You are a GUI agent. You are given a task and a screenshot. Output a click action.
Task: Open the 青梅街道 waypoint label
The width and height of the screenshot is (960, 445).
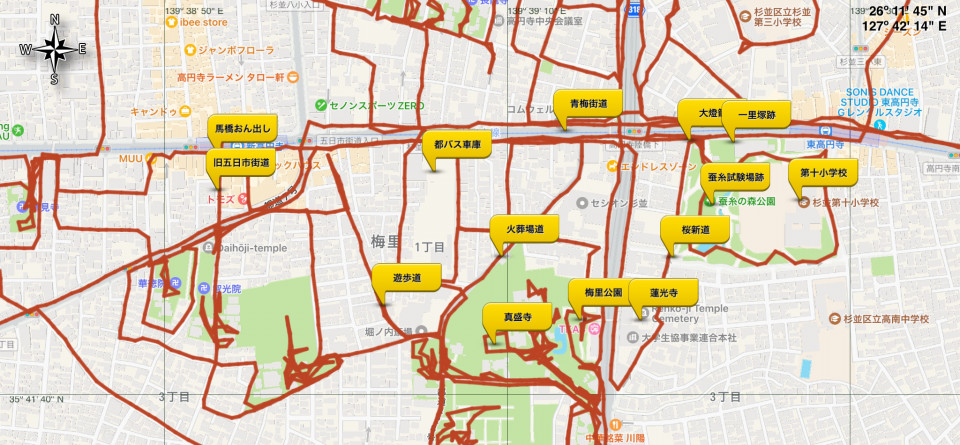tap(588, 103)
